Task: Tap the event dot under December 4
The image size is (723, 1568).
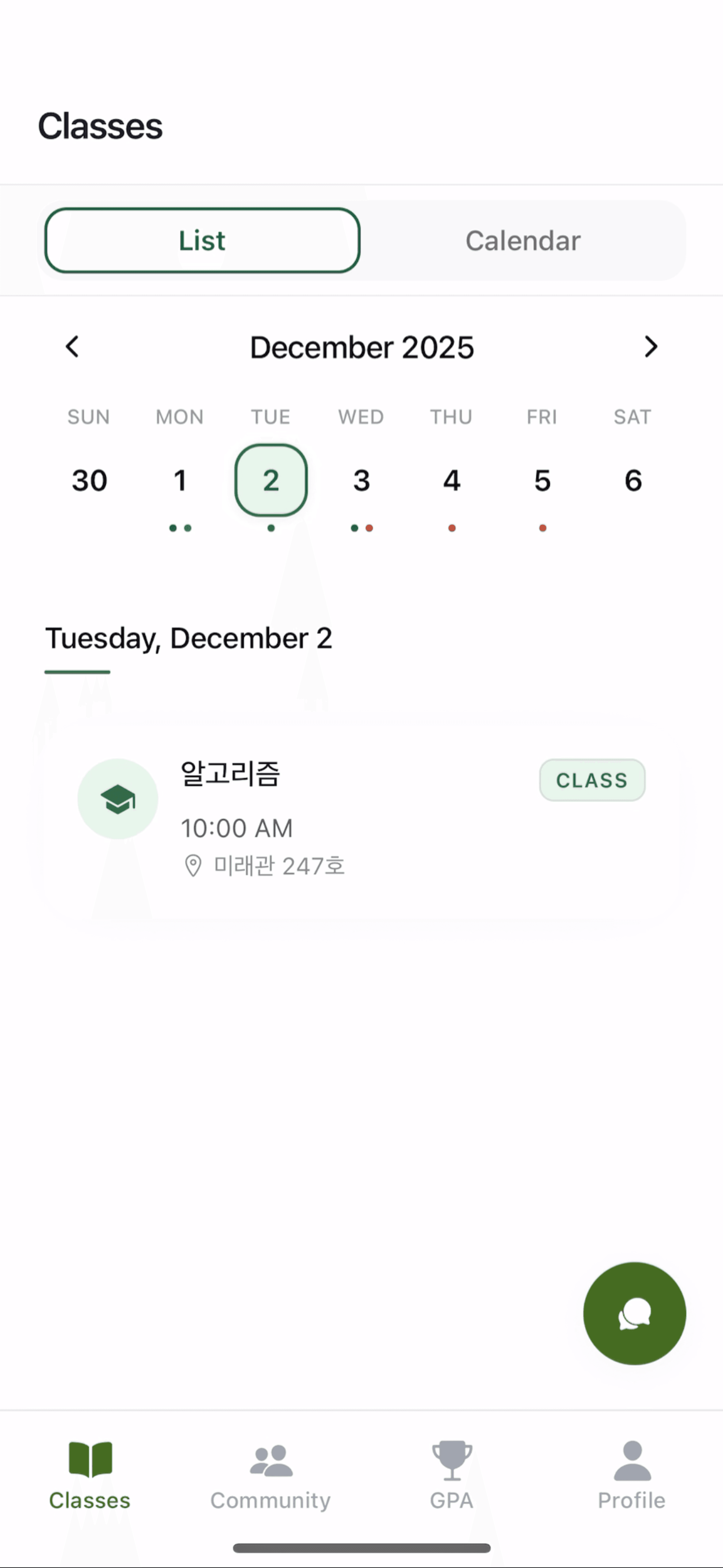Action: [x=451, y=528]
